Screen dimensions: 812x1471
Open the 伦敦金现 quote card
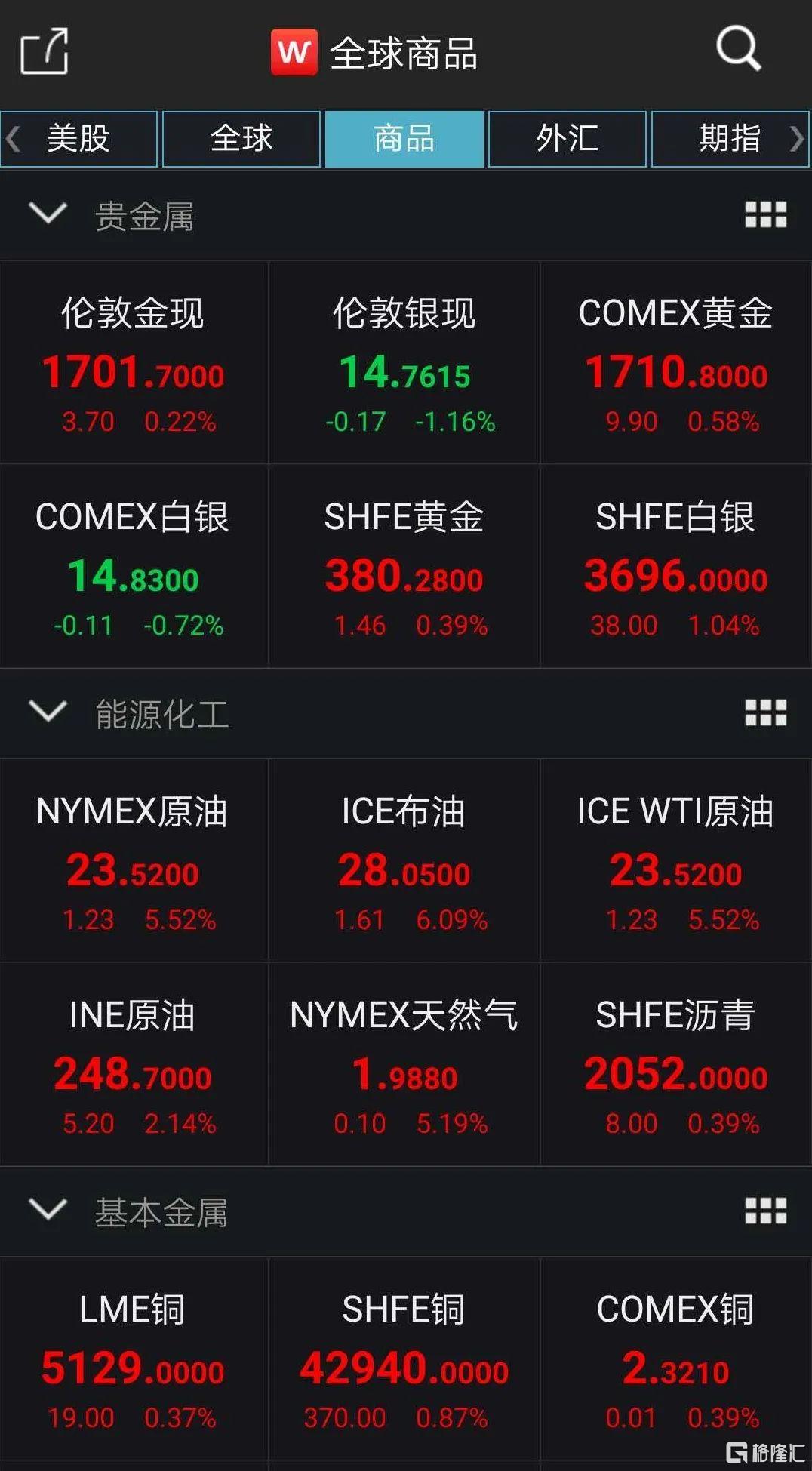(134, 364)
